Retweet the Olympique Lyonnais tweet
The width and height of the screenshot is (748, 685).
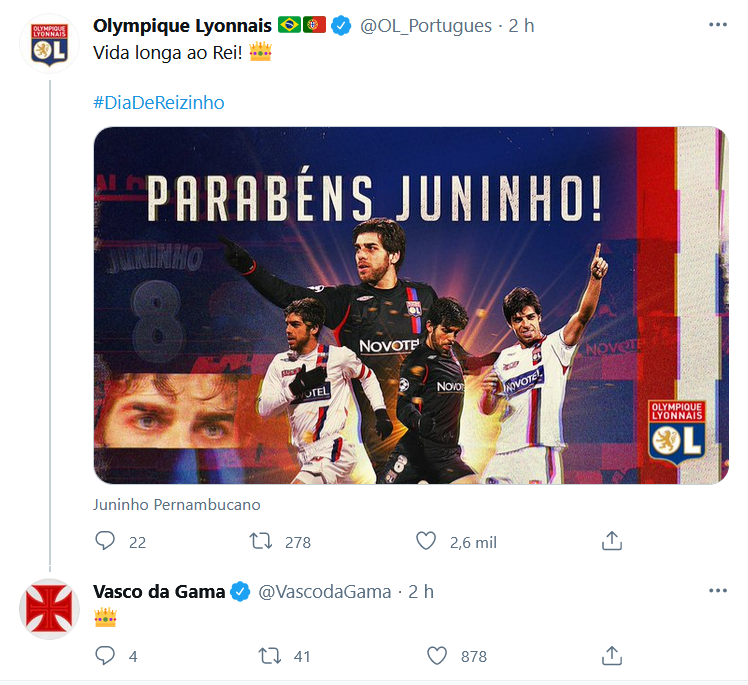click(x=261, y=541)
